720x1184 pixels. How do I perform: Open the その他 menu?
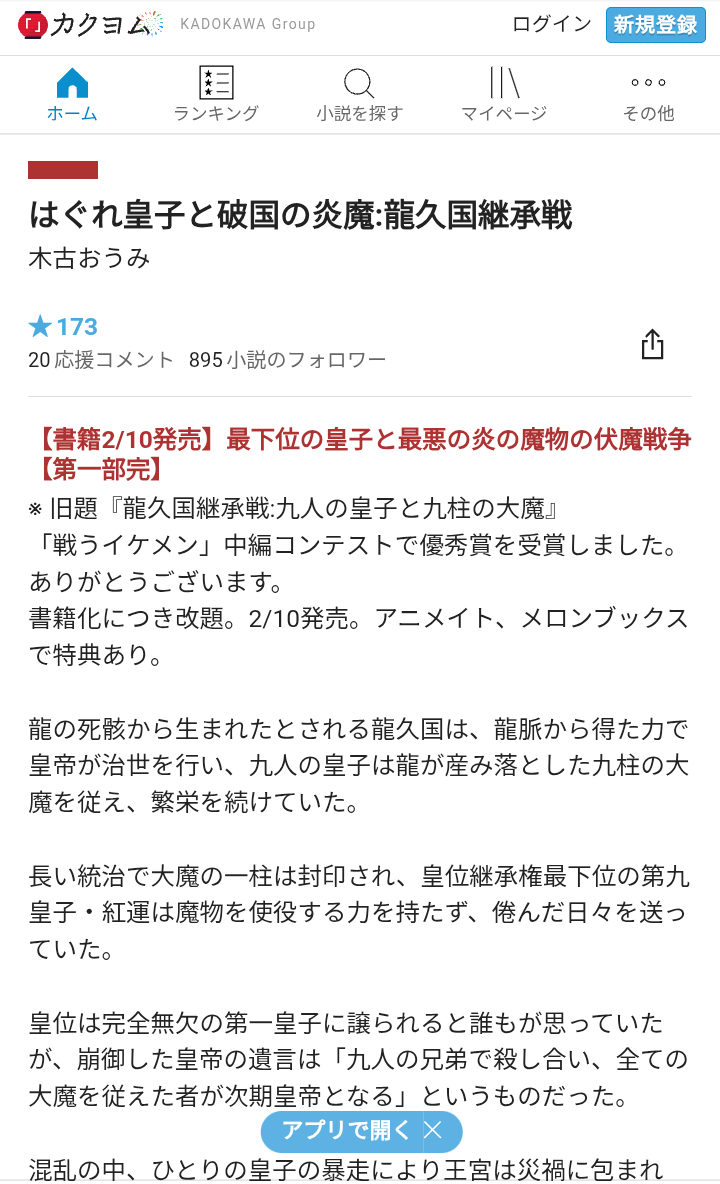pyautogui.click(x=648, y=95)
